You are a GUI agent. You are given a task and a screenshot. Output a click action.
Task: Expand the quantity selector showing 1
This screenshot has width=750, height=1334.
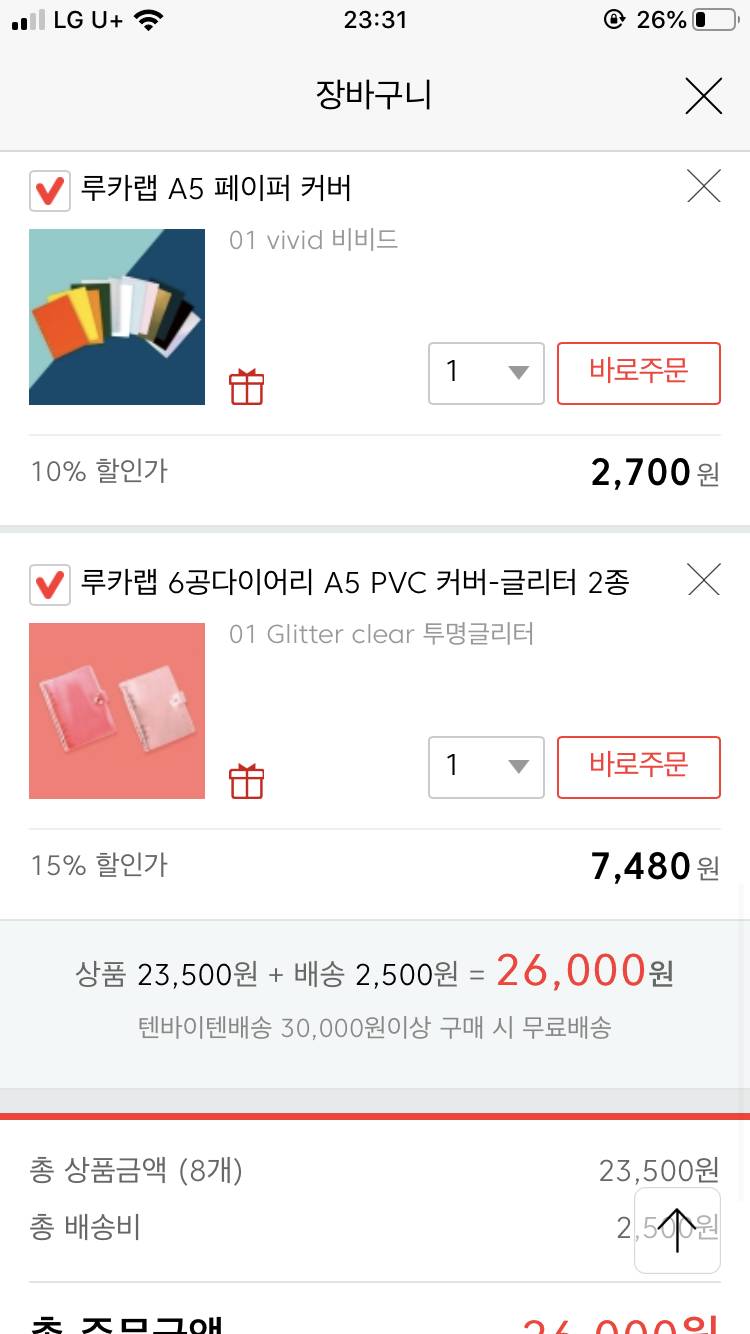pos(486,373)
